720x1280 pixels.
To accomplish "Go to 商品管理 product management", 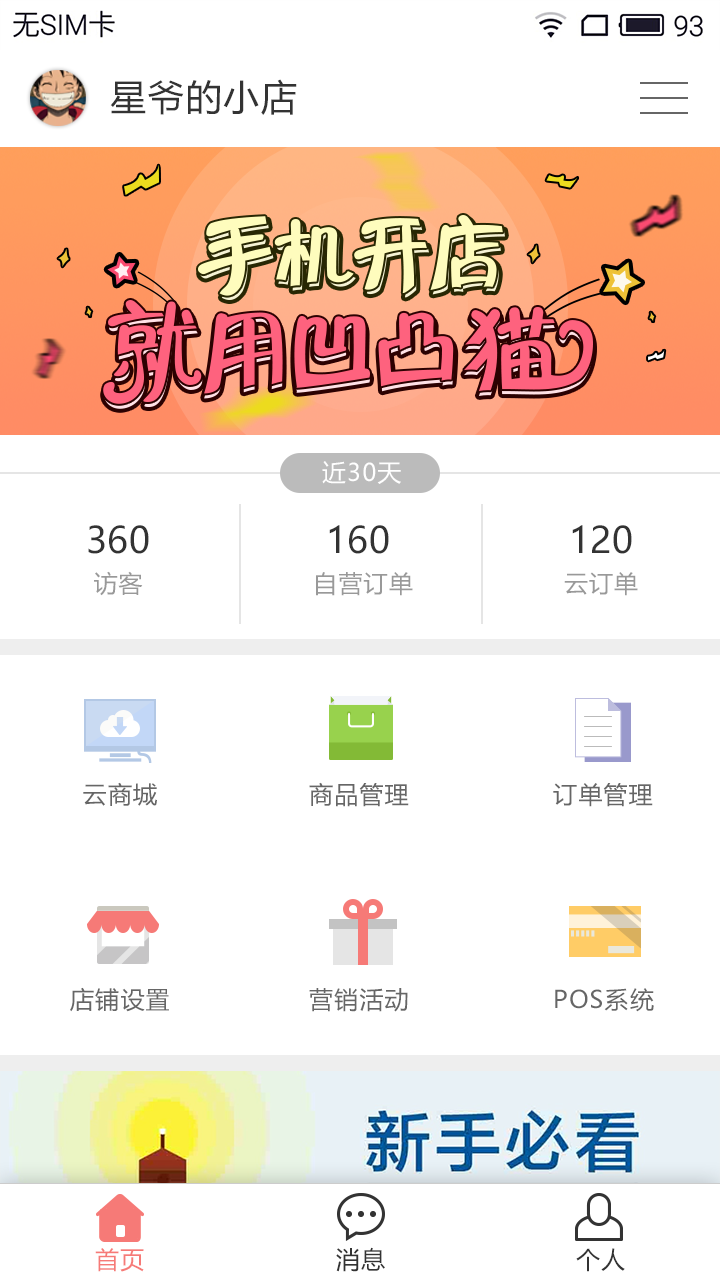I will coord(360,752).
